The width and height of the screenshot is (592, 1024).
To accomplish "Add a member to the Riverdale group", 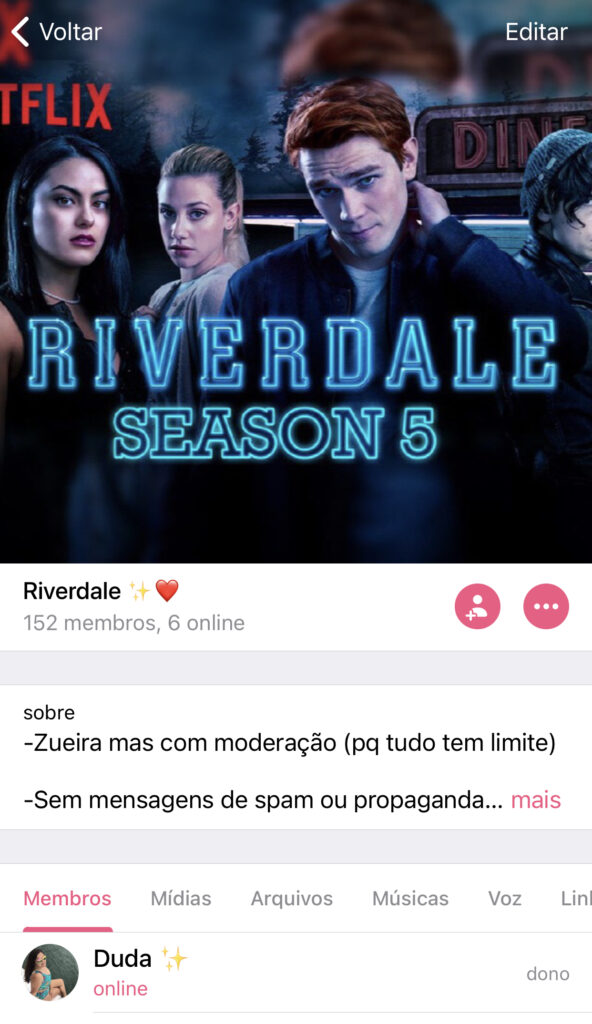I will point(478,606).
